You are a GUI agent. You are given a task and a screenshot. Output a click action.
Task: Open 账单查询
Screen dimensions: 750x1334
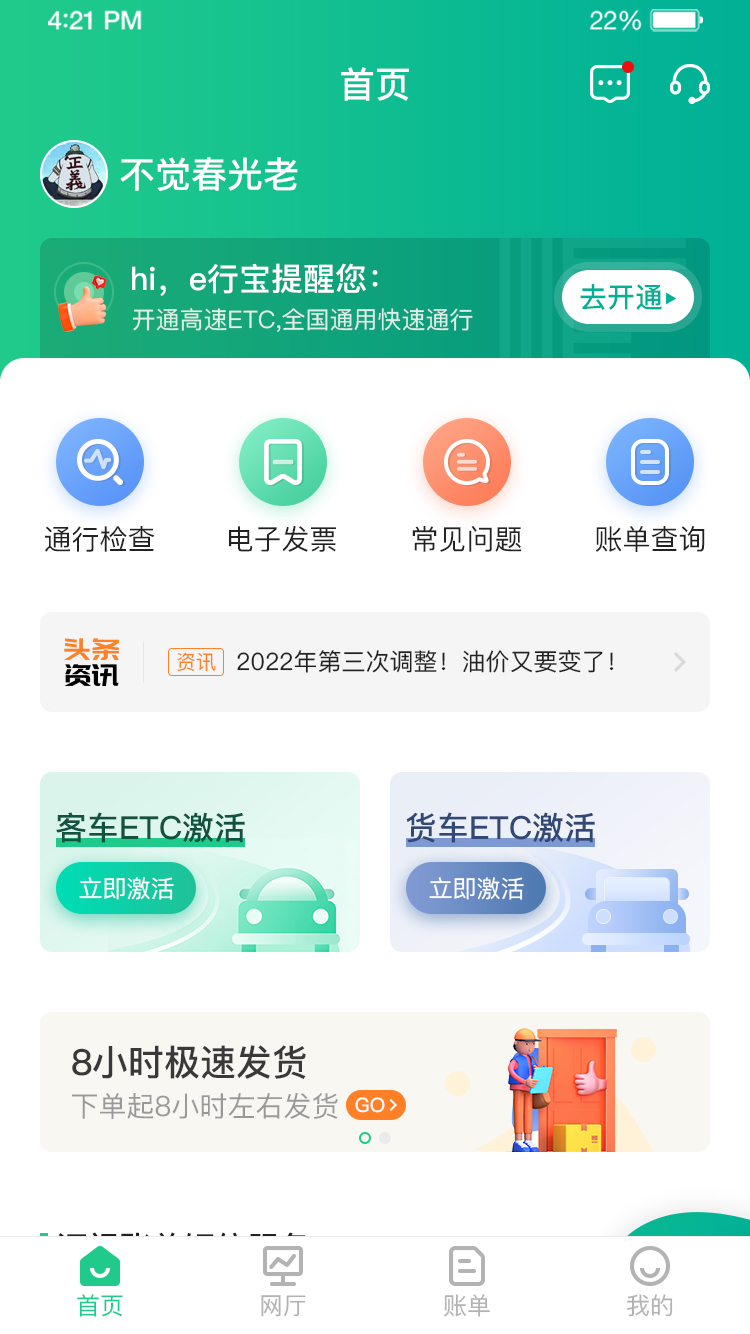pos(650,486)
